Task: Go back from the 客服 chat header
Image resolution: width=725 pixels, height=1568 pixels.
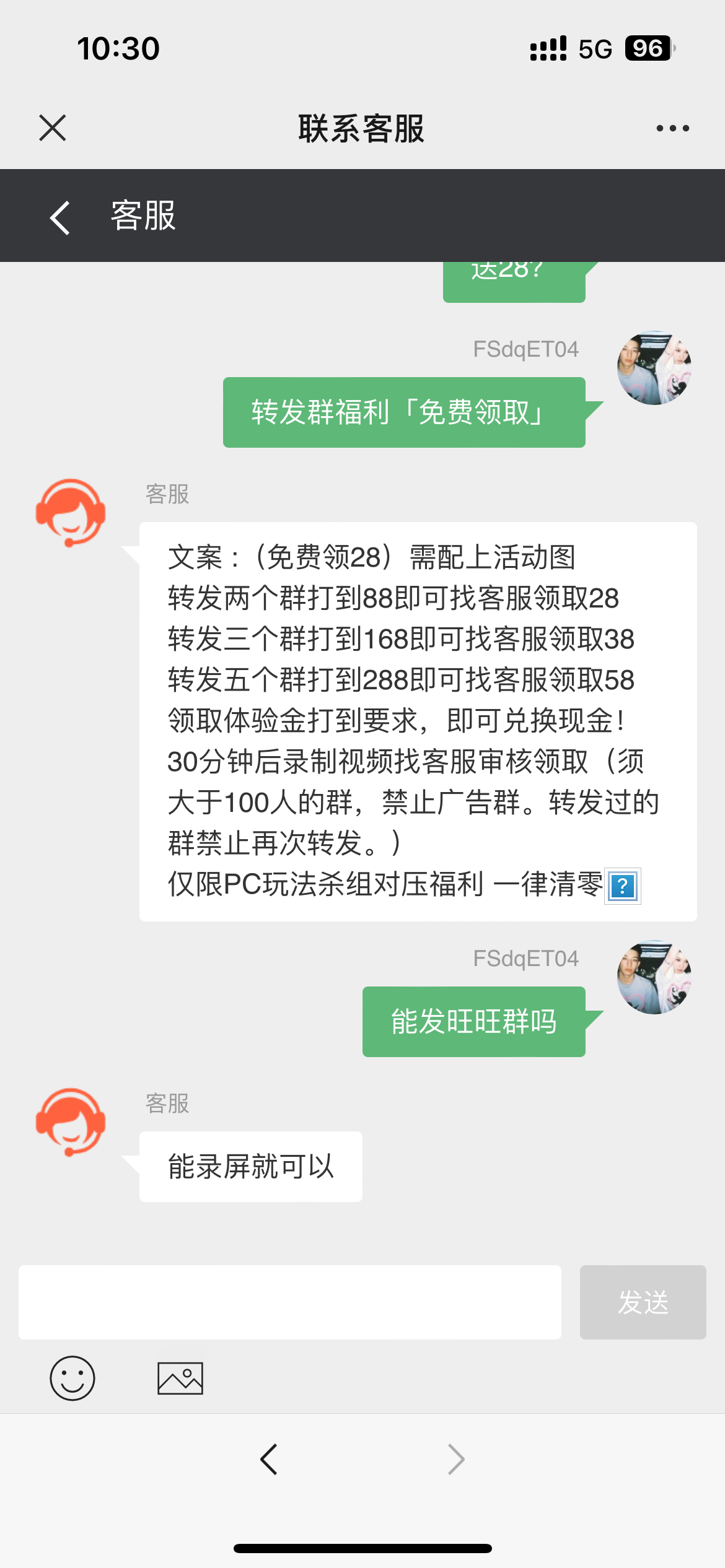Action: (60, 217)
